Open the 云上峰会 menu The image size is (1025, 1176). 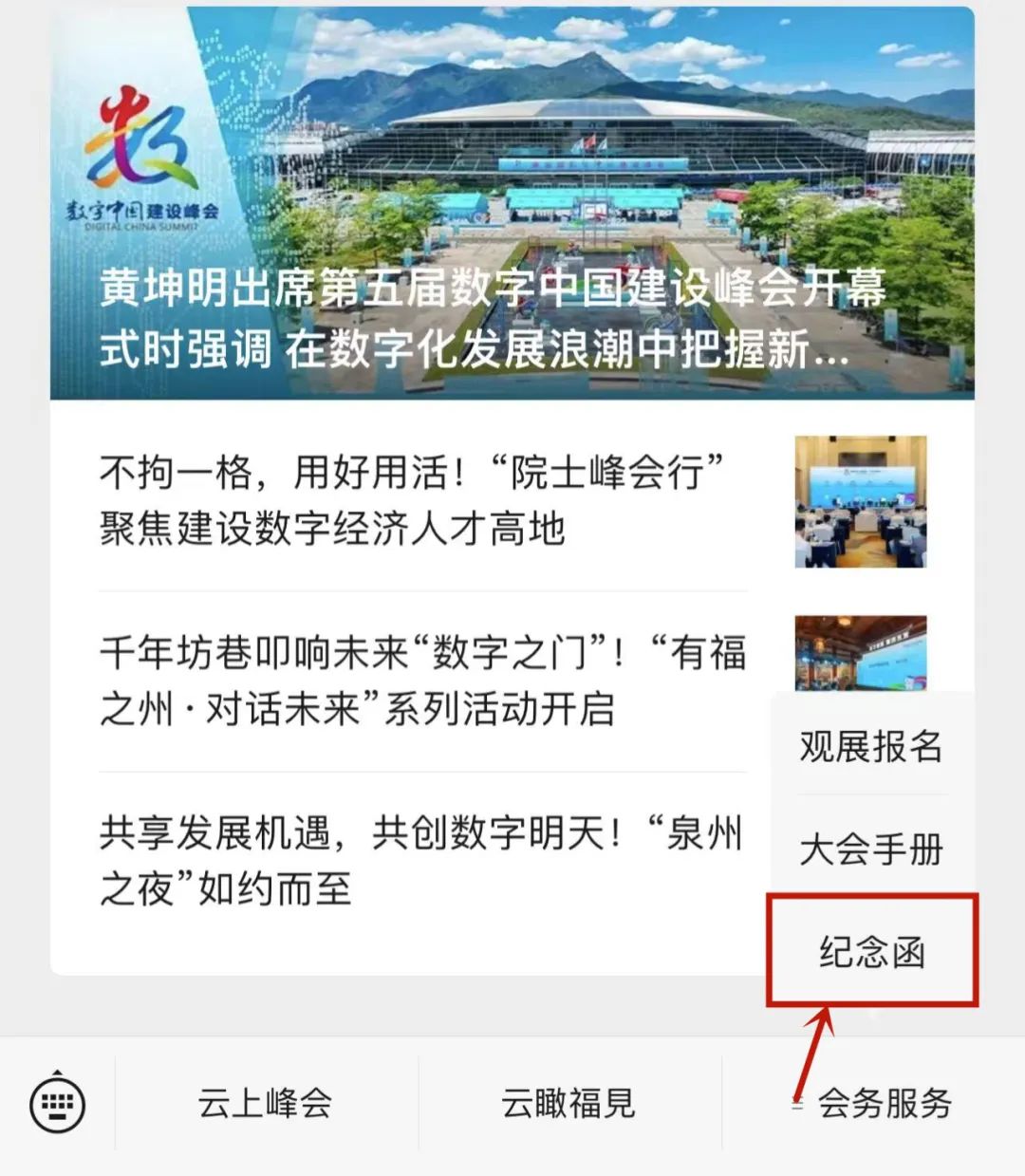[x=265, y=1103]
